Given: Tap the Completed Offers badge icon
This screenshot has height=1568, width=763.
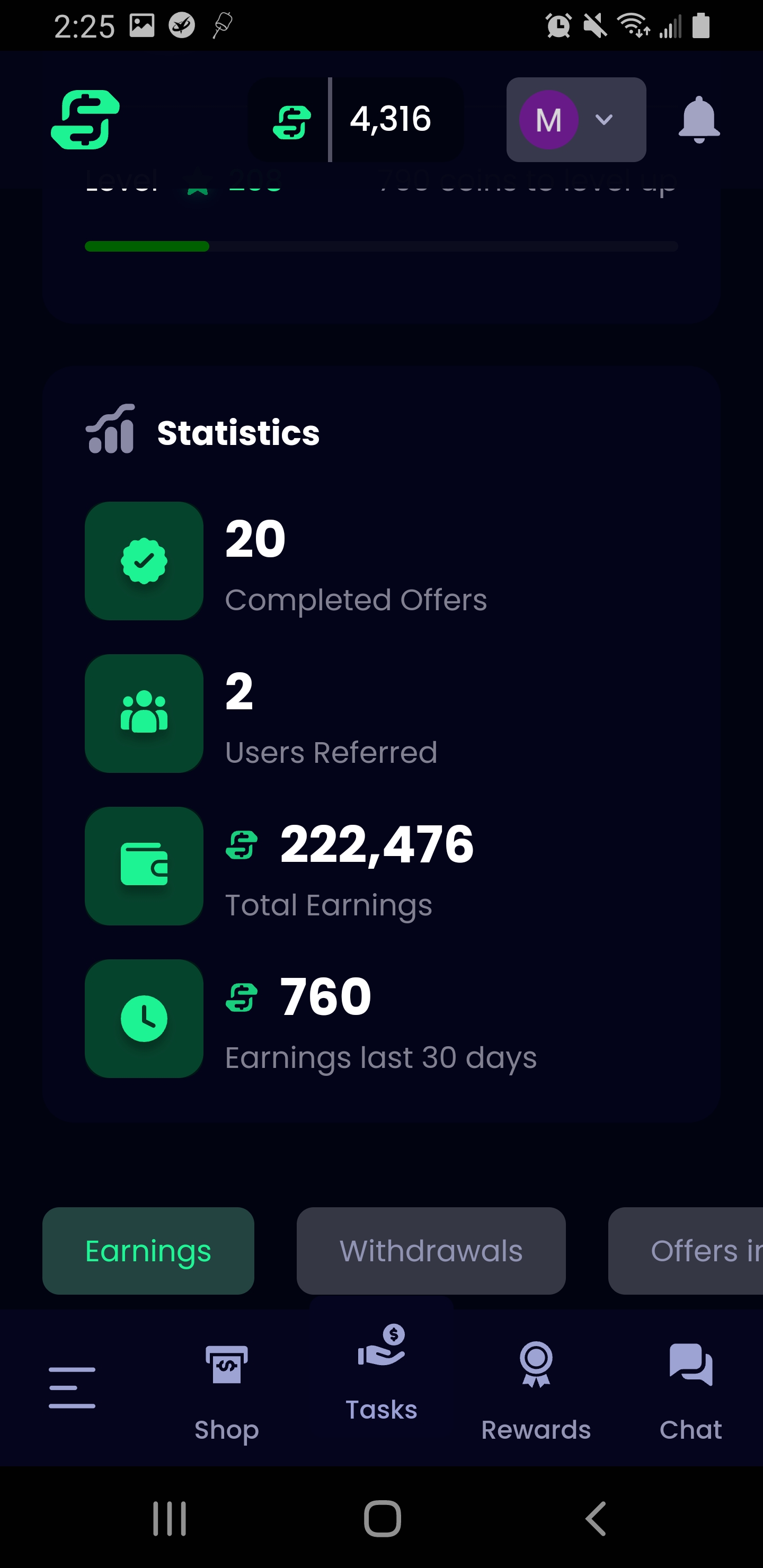Looking at the screenshot, I should coord(144,561).
